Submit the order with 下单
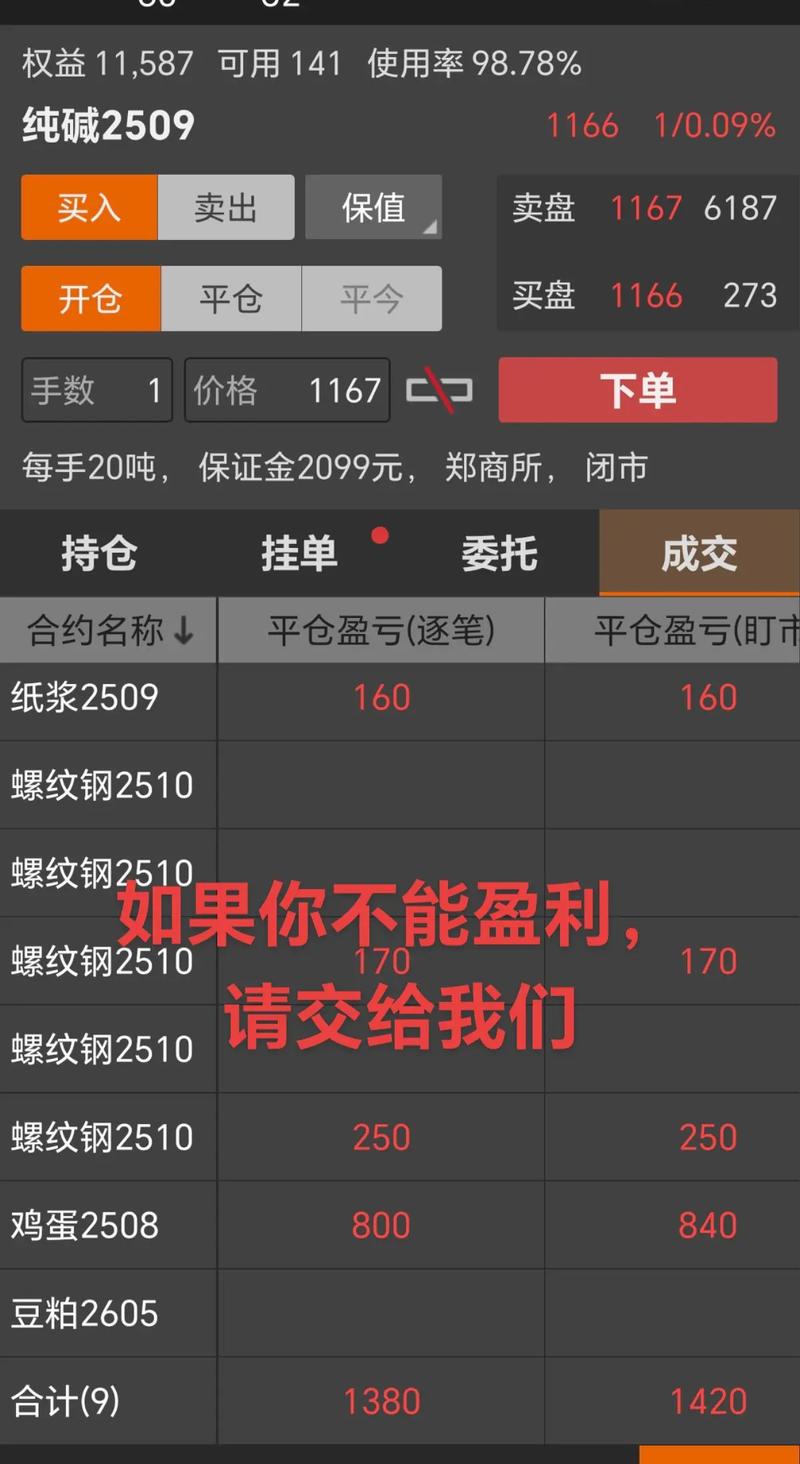 point(637,390)
